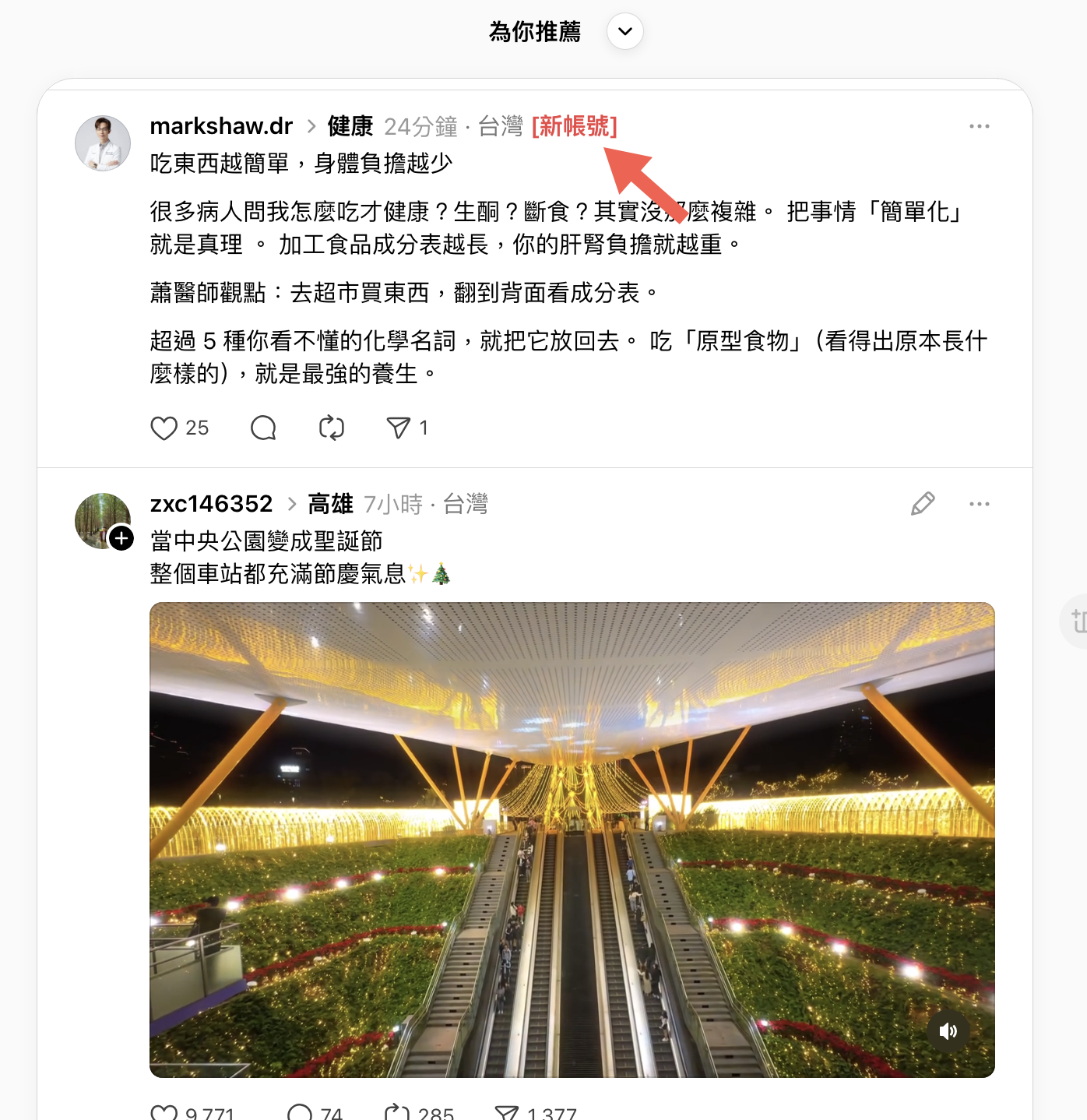Share zxc146352's post
1087x1120 pixels.
[x=507, y=1114]
